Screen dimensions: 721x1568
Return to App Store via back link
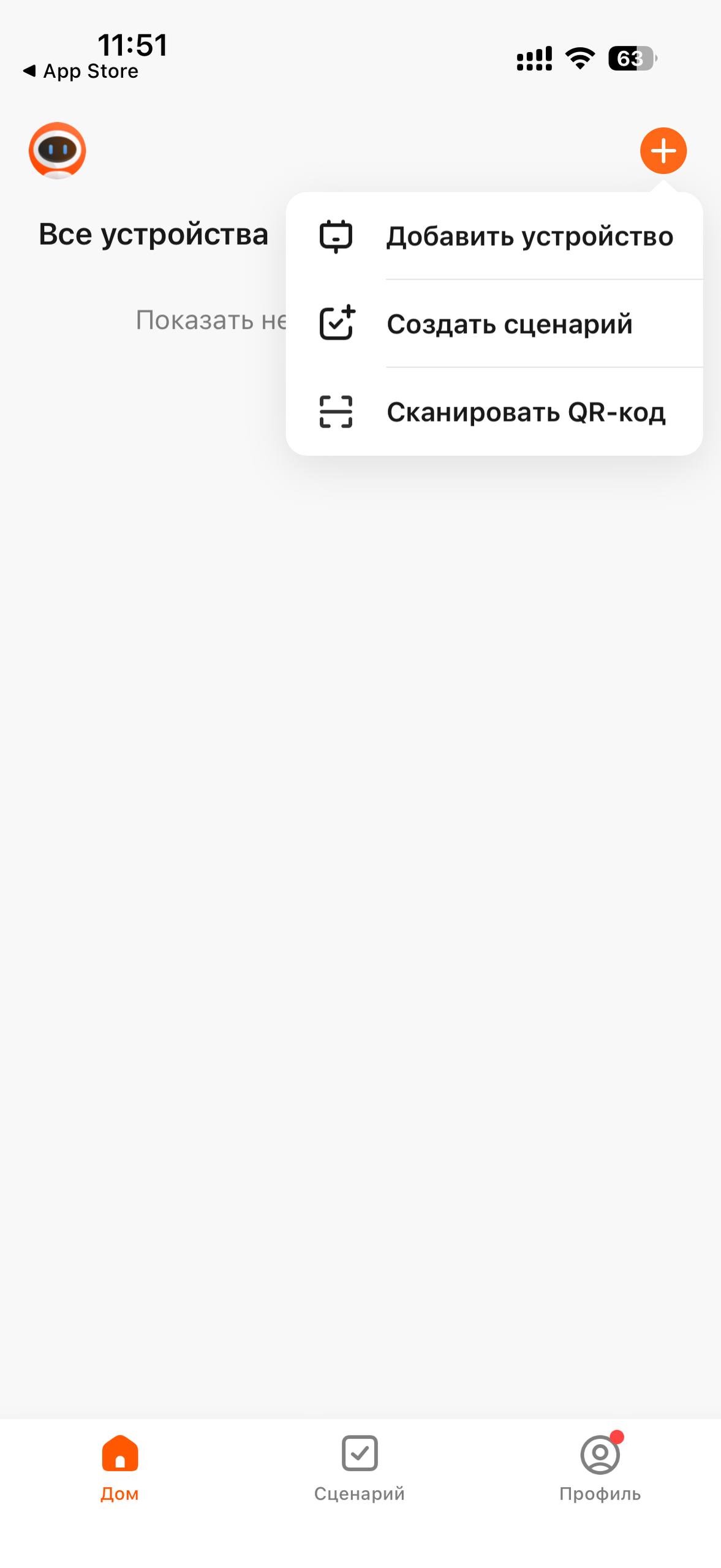click(81, 71)
